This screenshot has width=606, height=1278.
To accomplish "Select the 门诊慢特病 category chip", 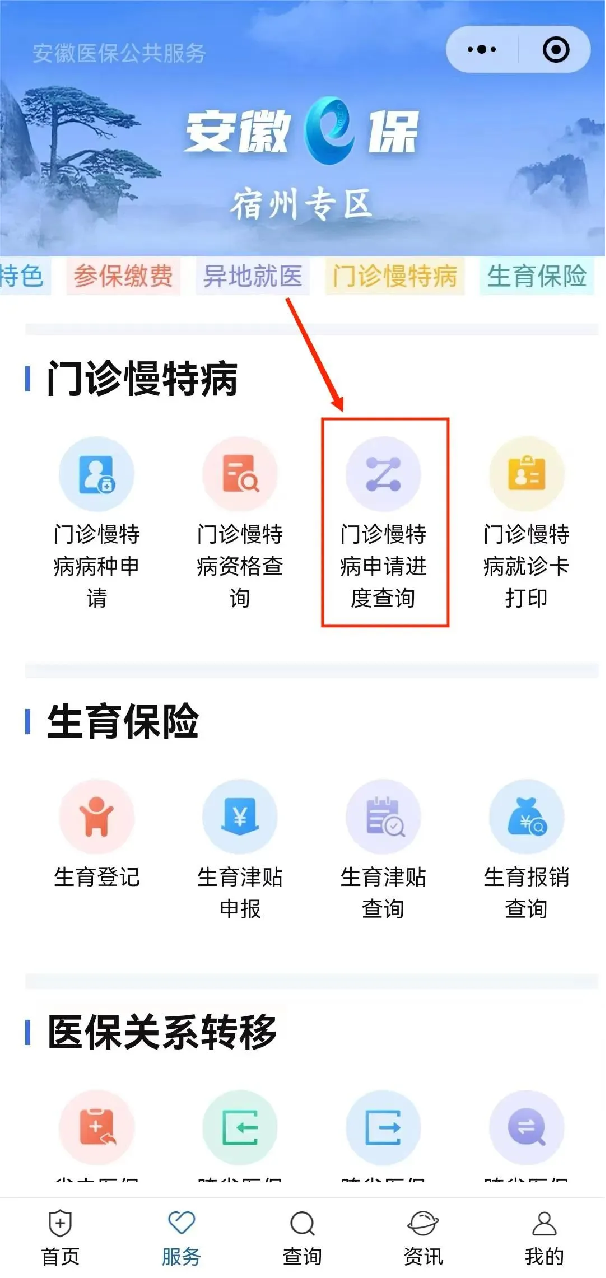I will [394, 276].
